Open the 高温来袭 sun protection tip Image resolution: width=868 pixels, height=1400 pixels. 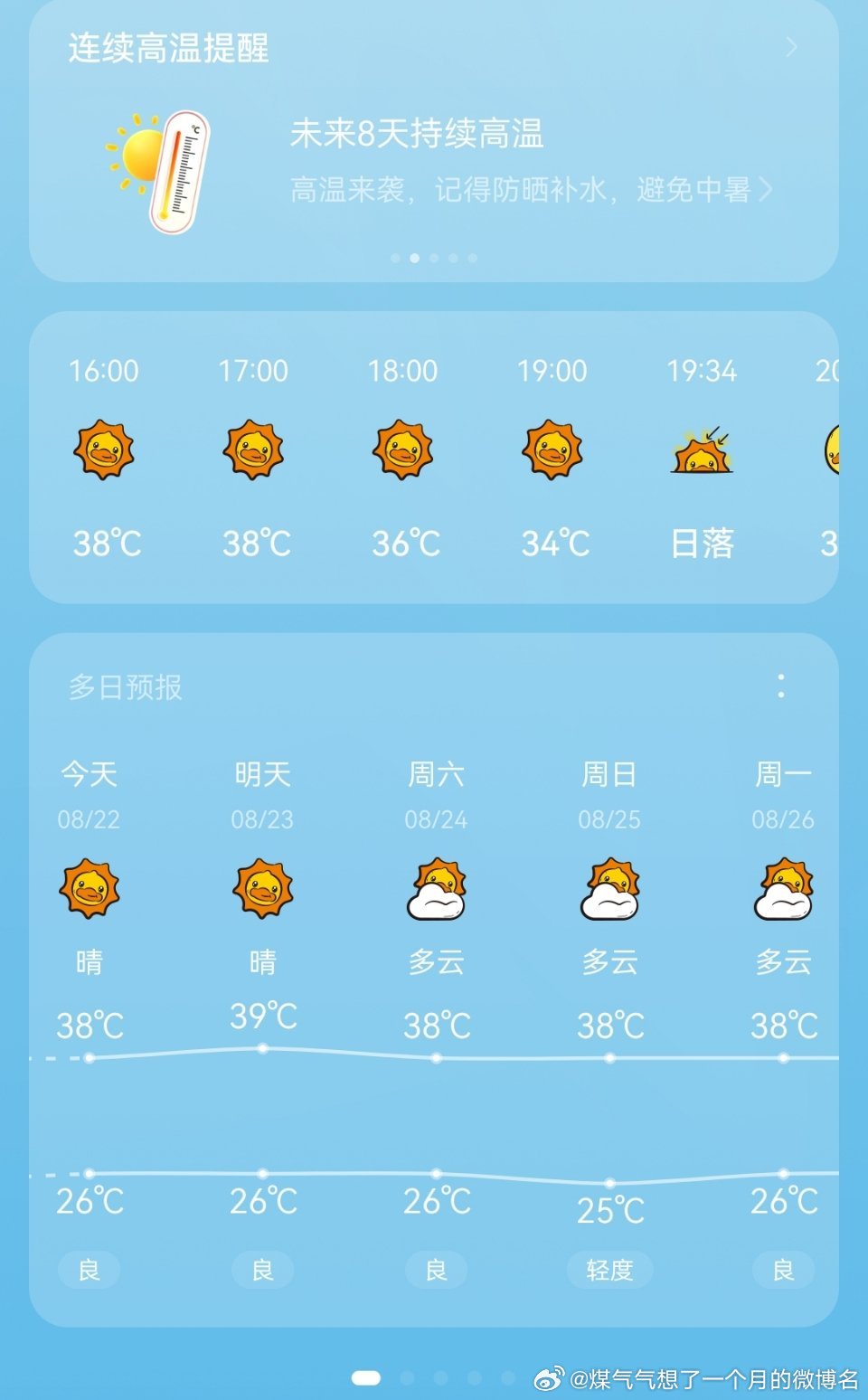(532, 190)
